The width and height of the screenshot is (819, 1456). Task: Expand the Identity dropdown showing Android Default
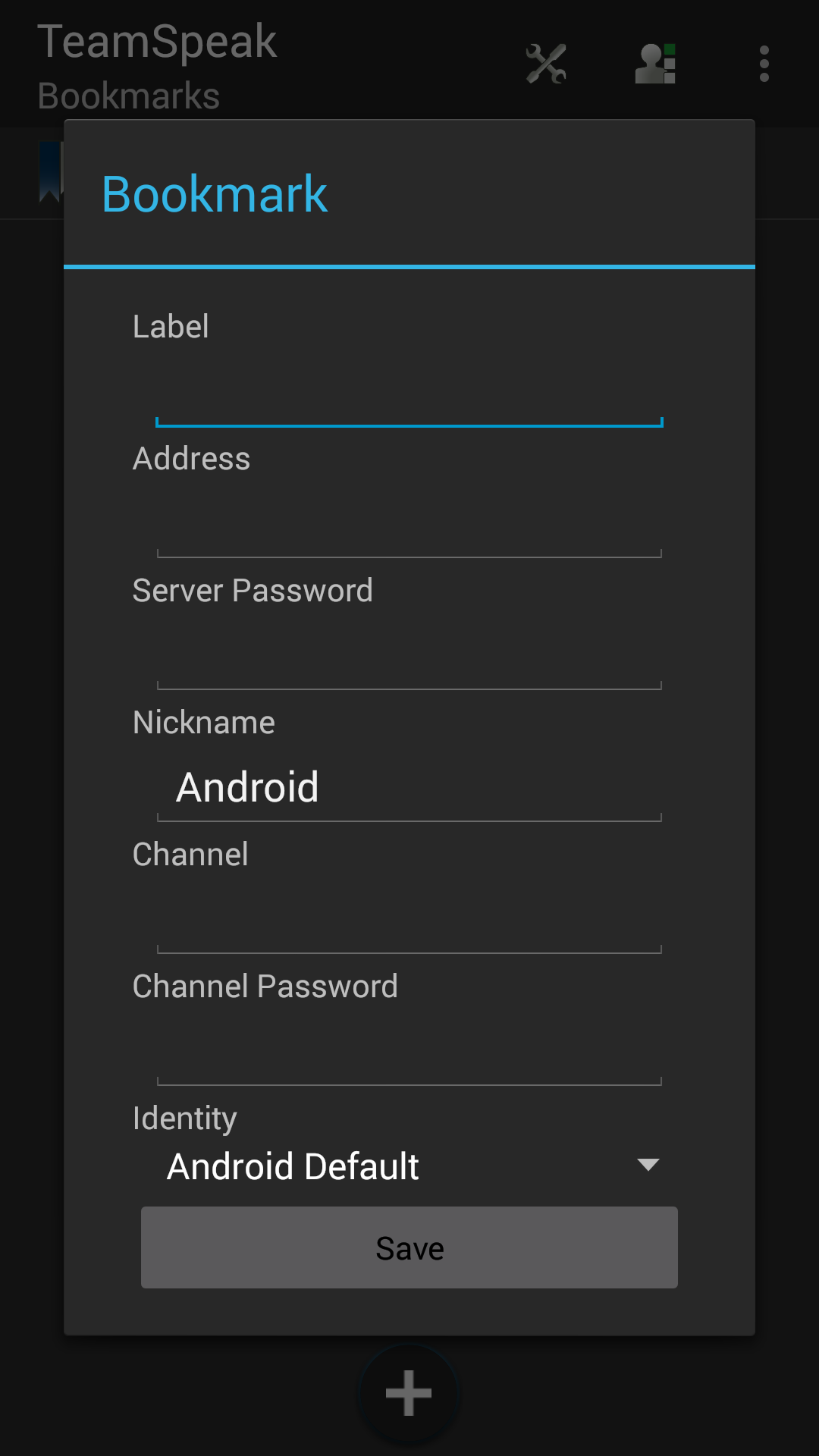tap(409, 1166)
